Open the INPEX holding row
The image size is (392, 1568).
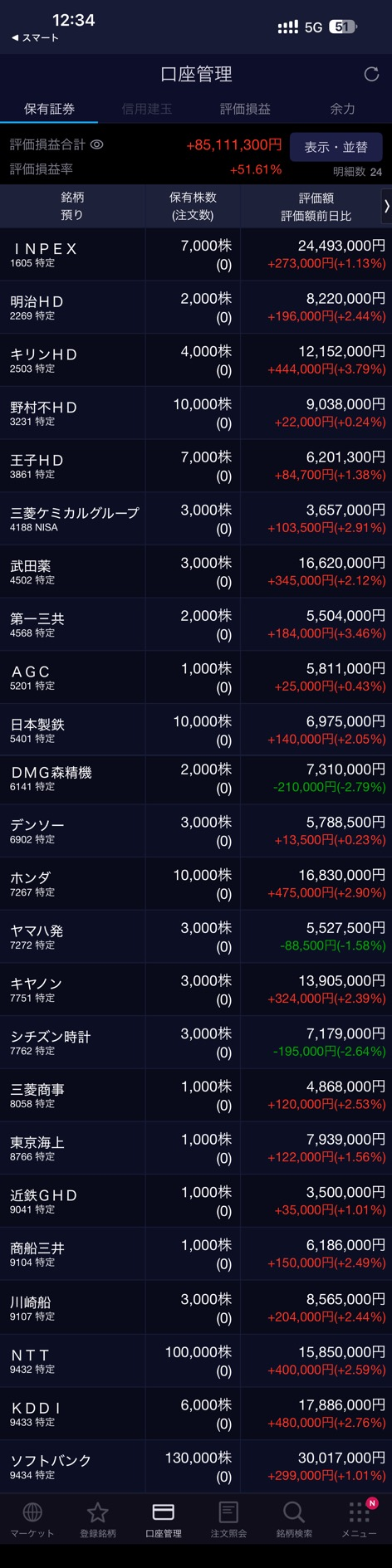[x=196, y=255]
